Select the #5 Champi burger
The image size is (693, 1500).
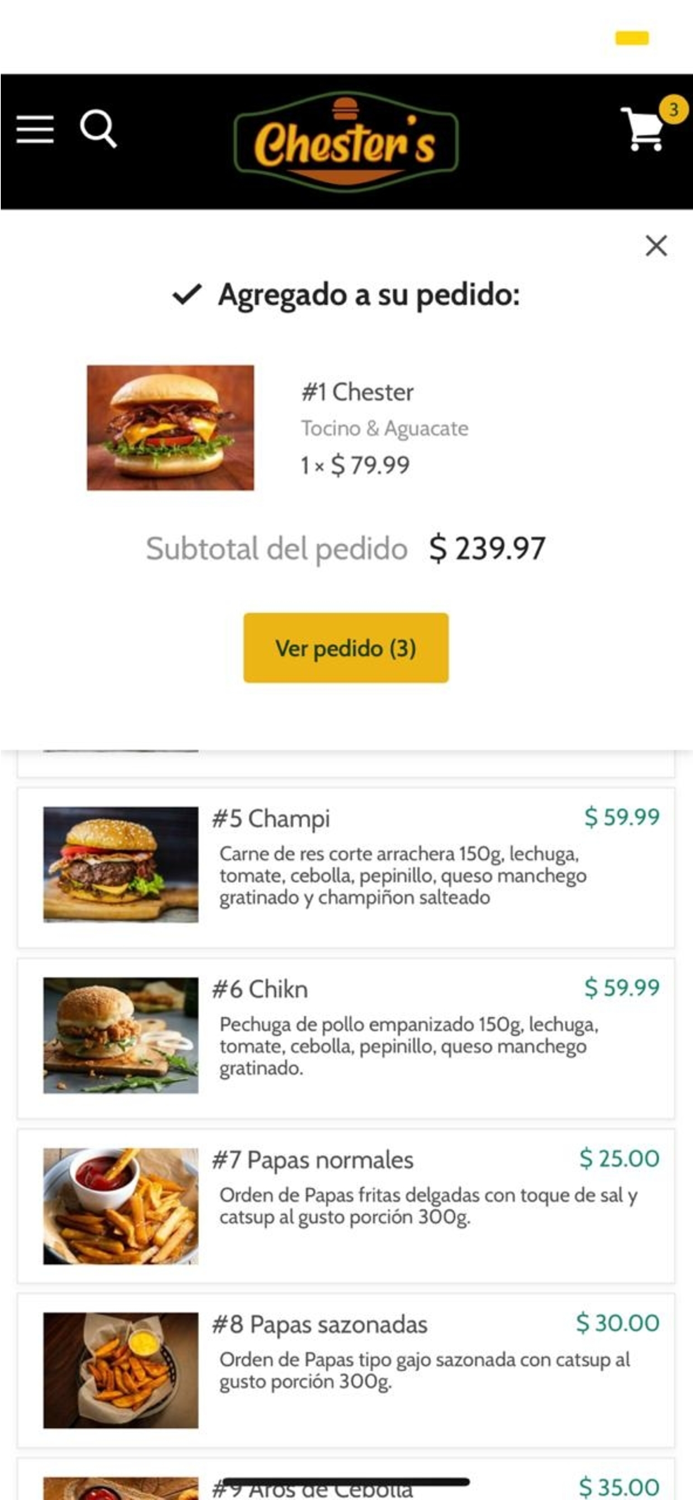click(346, 866)
